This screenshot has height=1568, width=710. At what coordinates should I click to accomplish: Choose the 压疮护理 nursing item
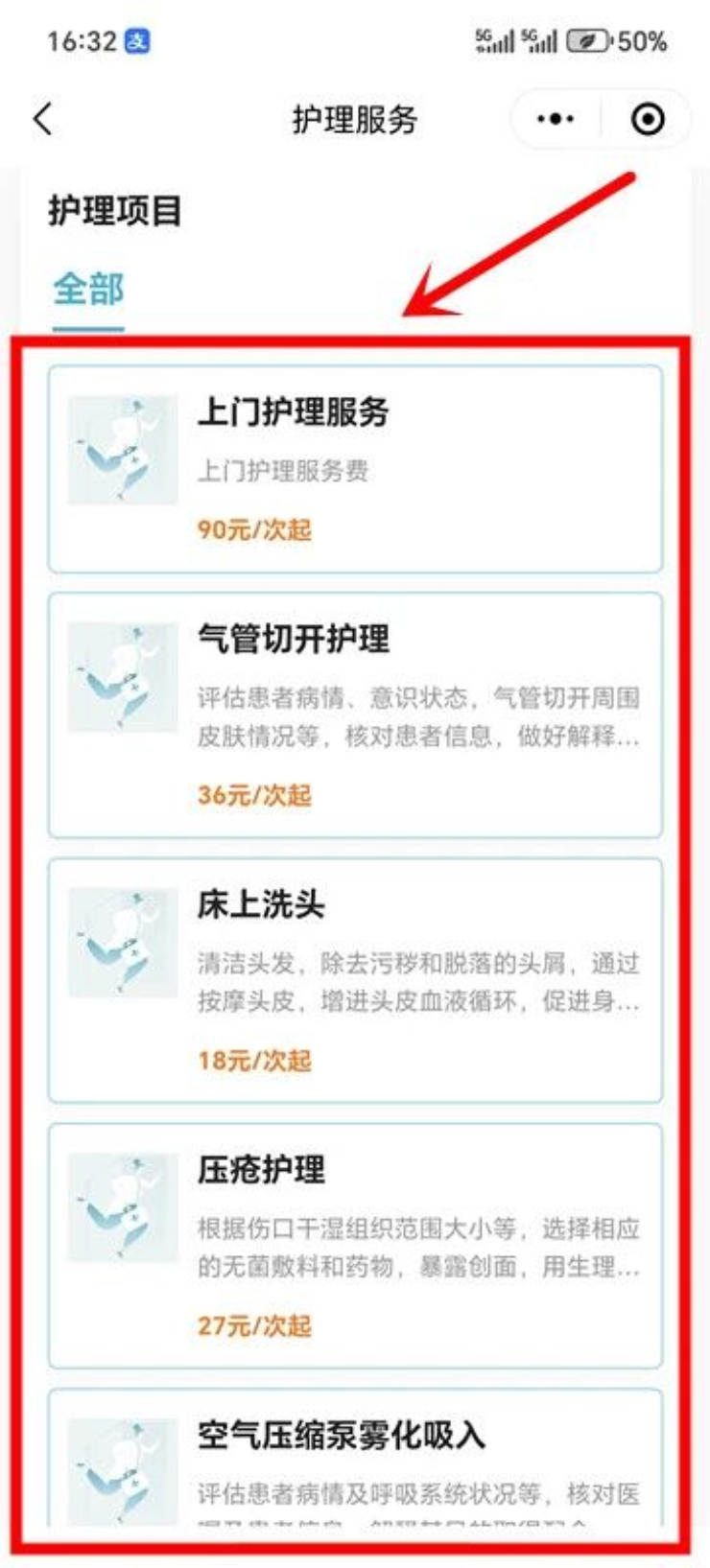pos(355,1245)
